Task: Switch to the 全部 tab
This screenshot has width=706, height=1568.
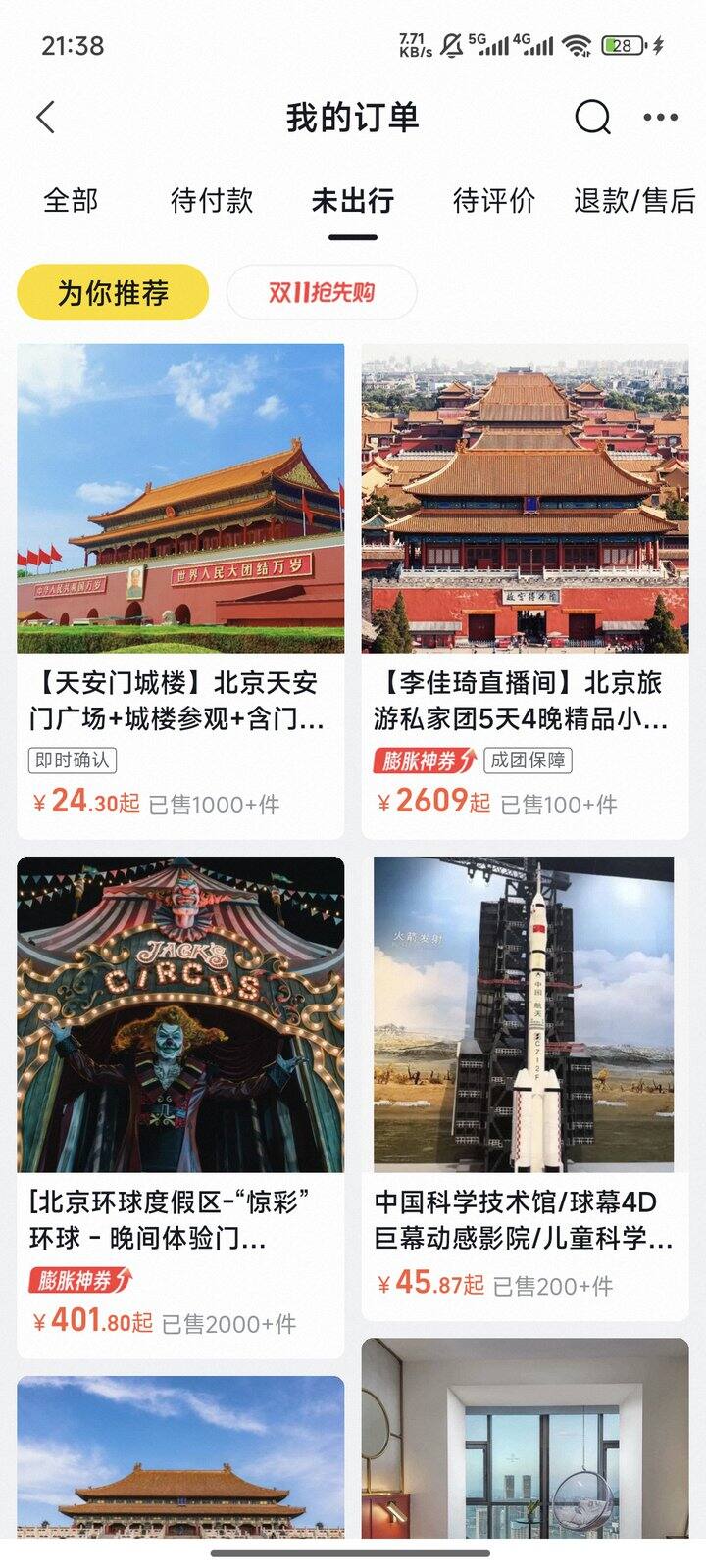Action: click(x=71, y=201)
